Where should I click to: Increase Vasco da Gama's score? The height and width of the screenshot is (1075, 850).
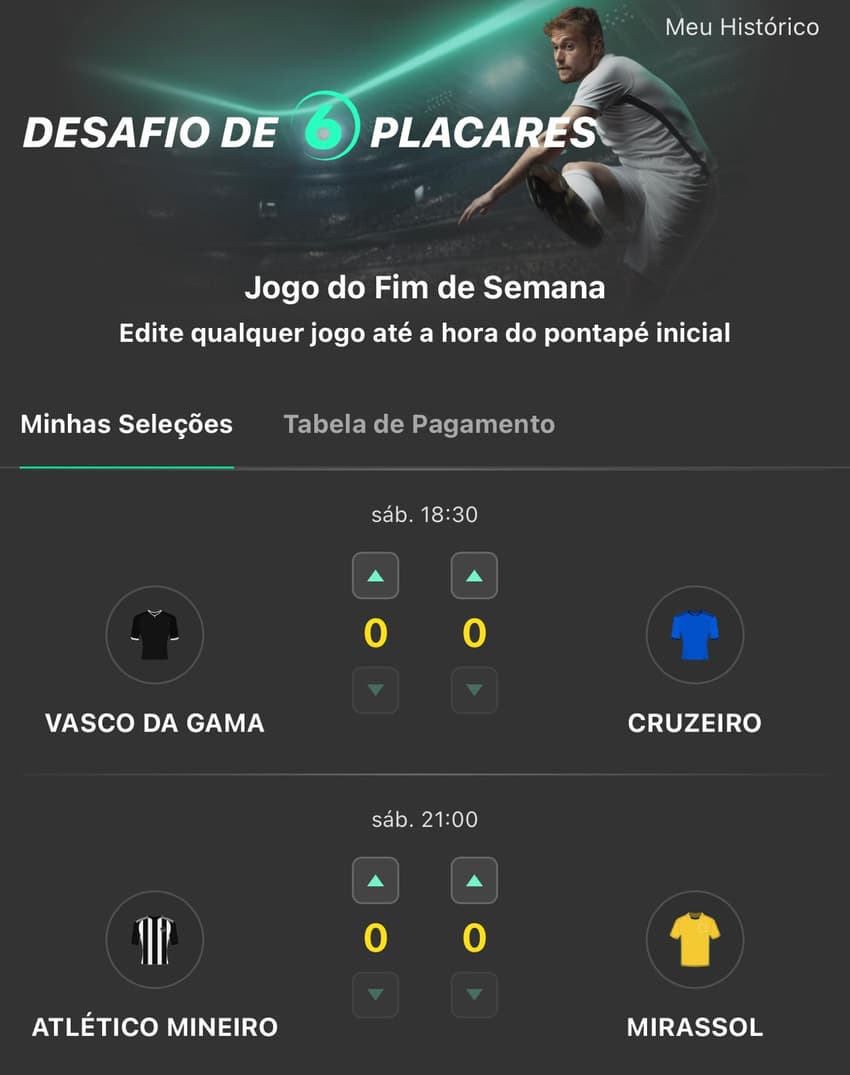(375, 575)
